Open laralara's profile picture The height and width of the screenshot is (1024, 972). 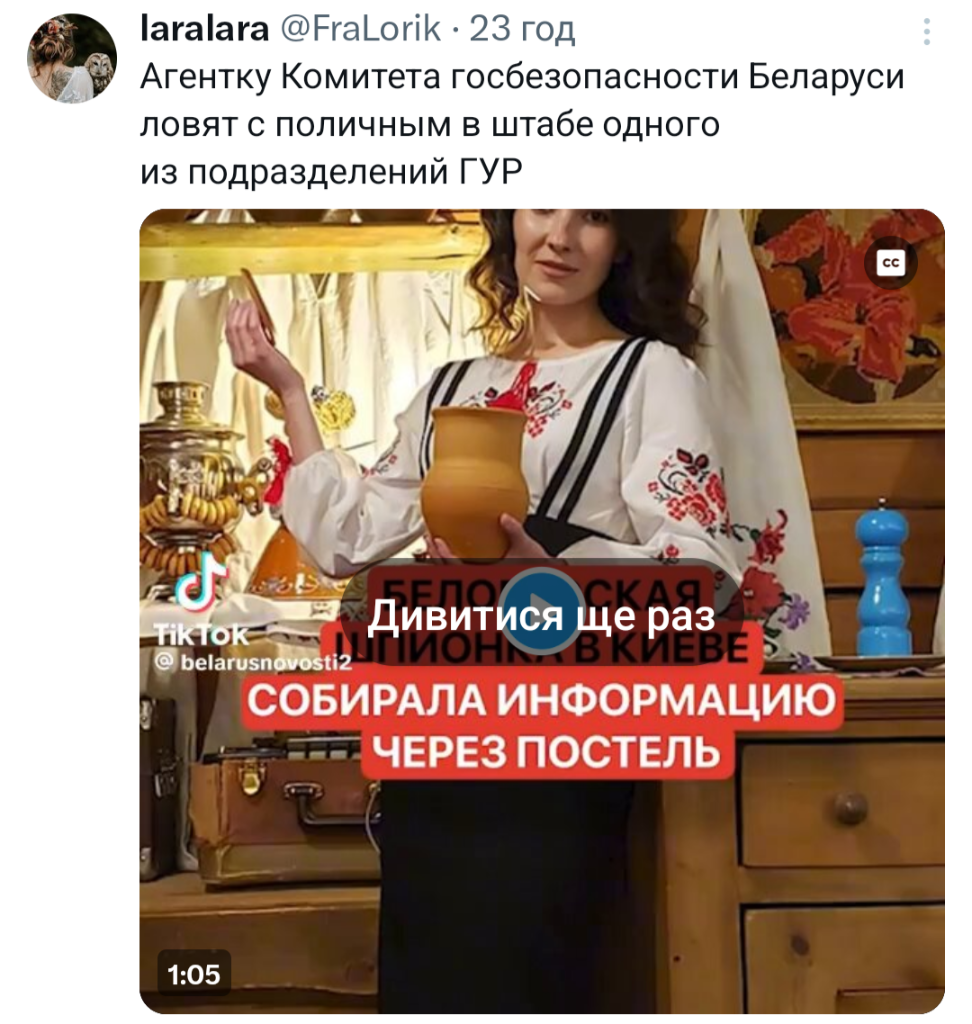[x=72, y=60]
